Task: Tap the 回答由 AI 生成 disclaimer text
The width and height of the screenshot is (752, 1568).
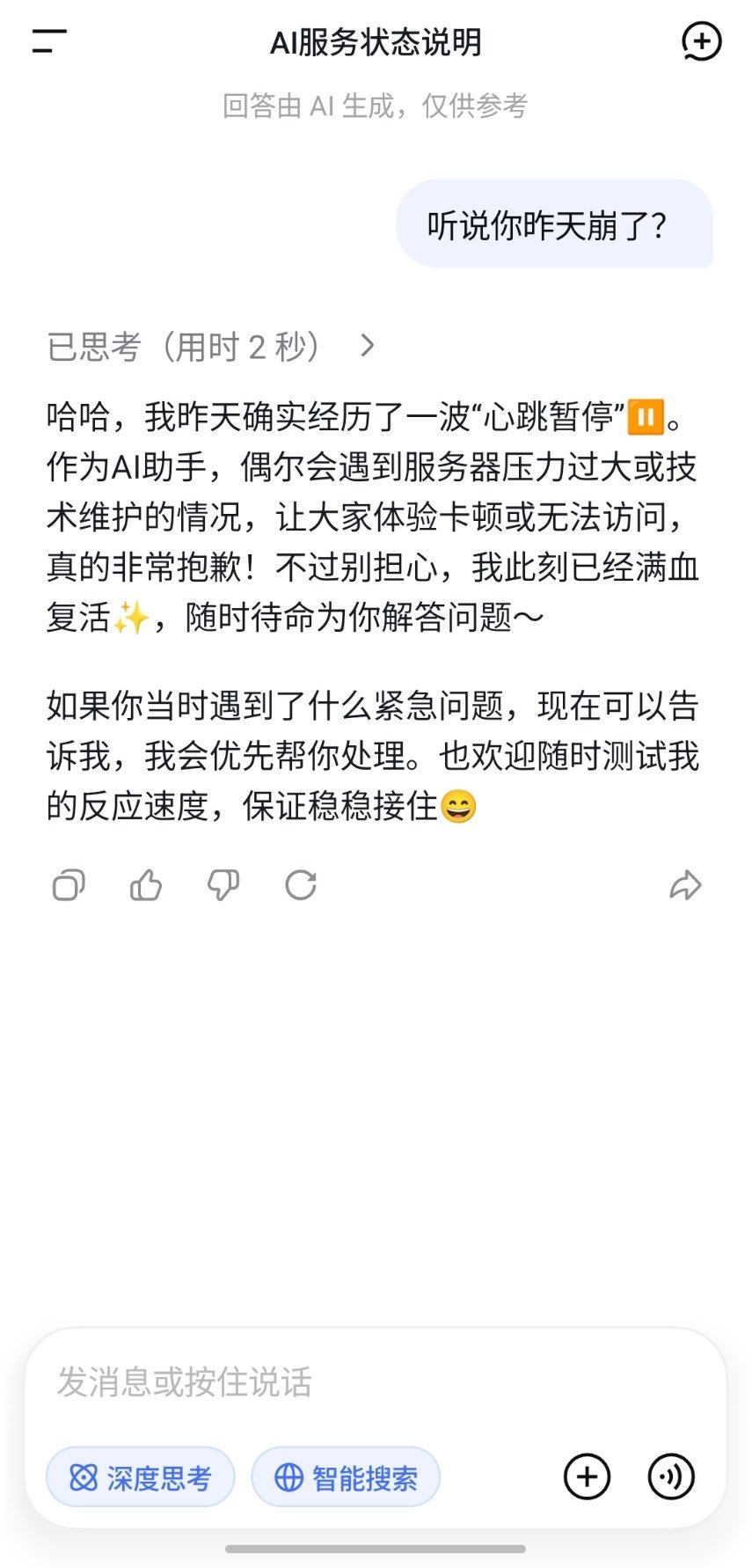Action: 376,106
